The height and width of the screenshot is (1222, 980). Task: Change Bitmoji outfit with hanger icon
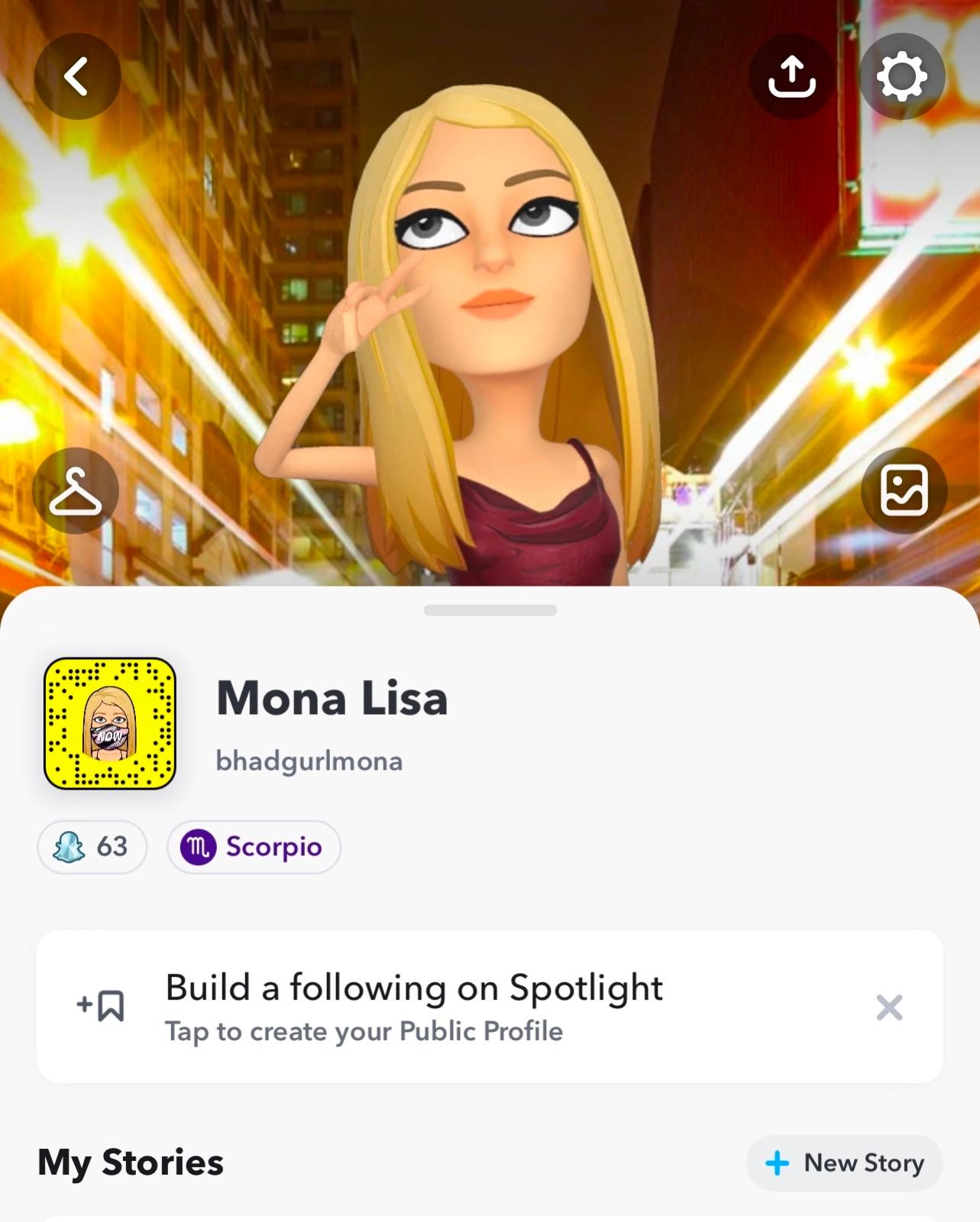pos(76,491)
